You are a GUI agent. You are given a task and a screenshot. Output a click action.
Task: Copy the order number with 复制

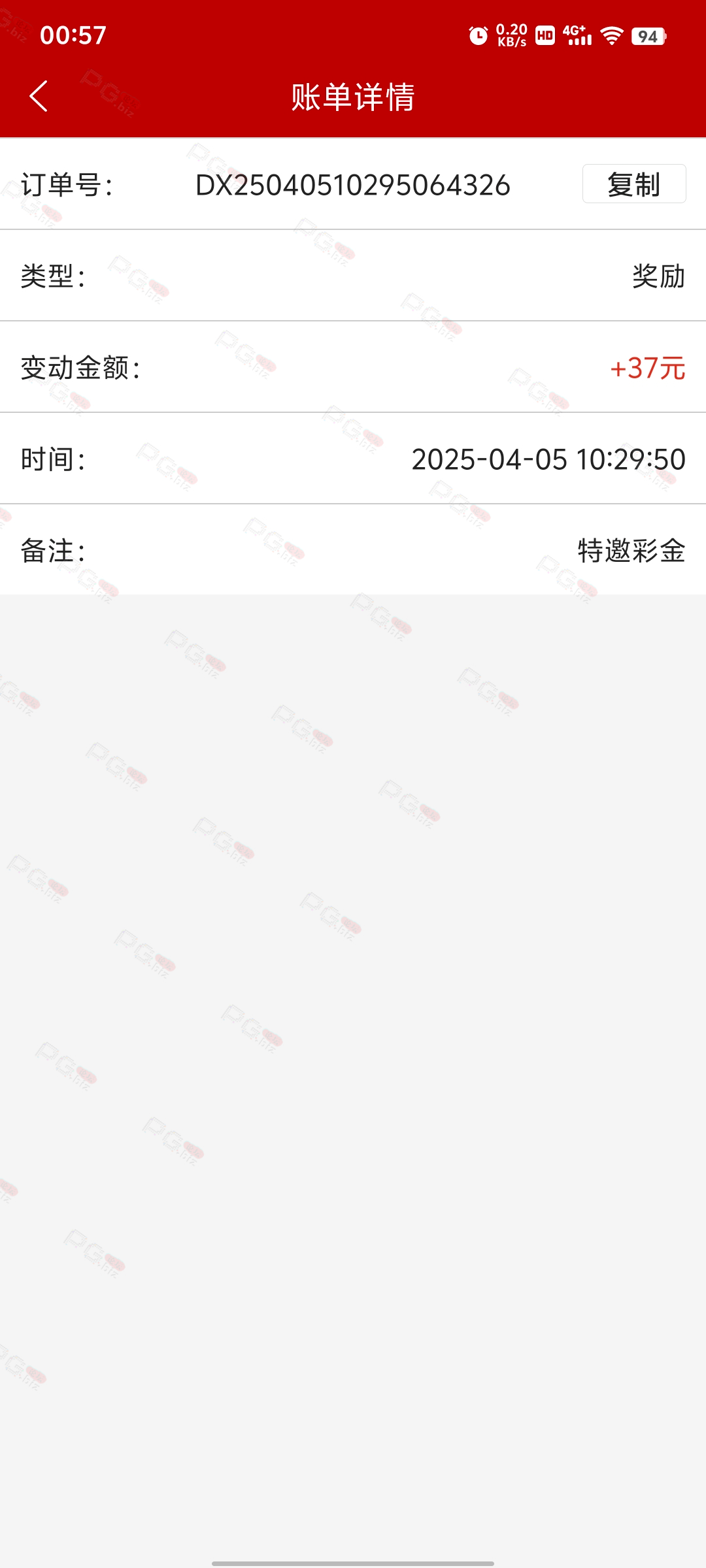633,184
